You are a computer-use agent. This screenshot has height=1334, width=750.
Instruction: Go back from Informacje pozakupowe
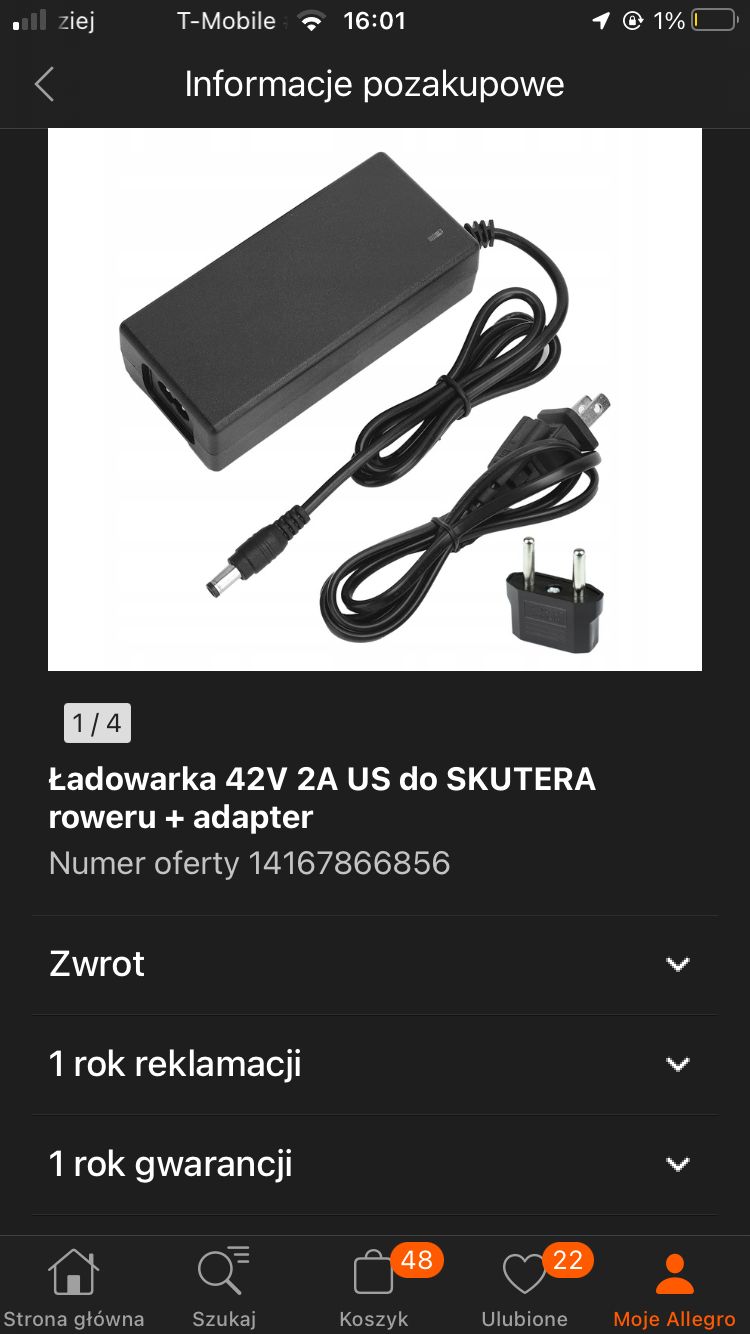point(44,85)
